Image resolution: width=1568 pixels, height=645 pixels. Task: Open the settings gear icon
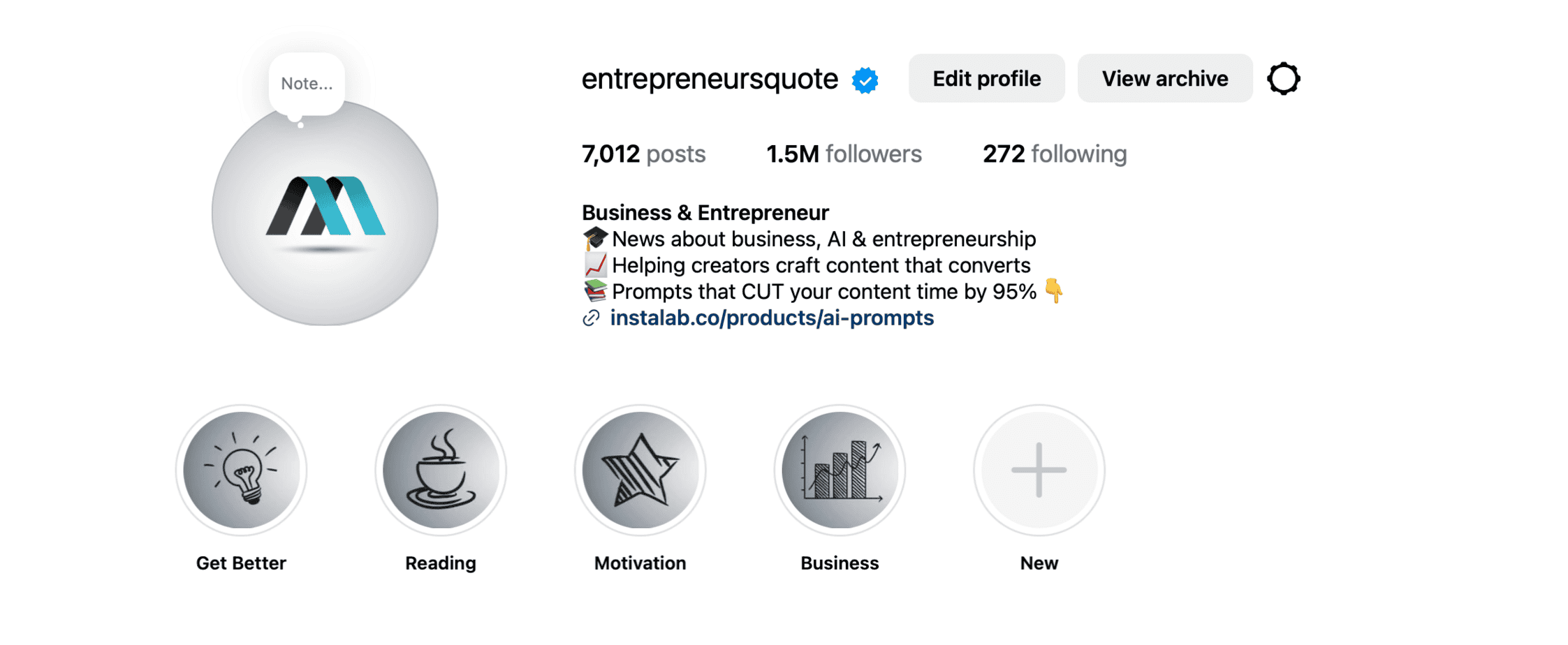point(1283,79)
